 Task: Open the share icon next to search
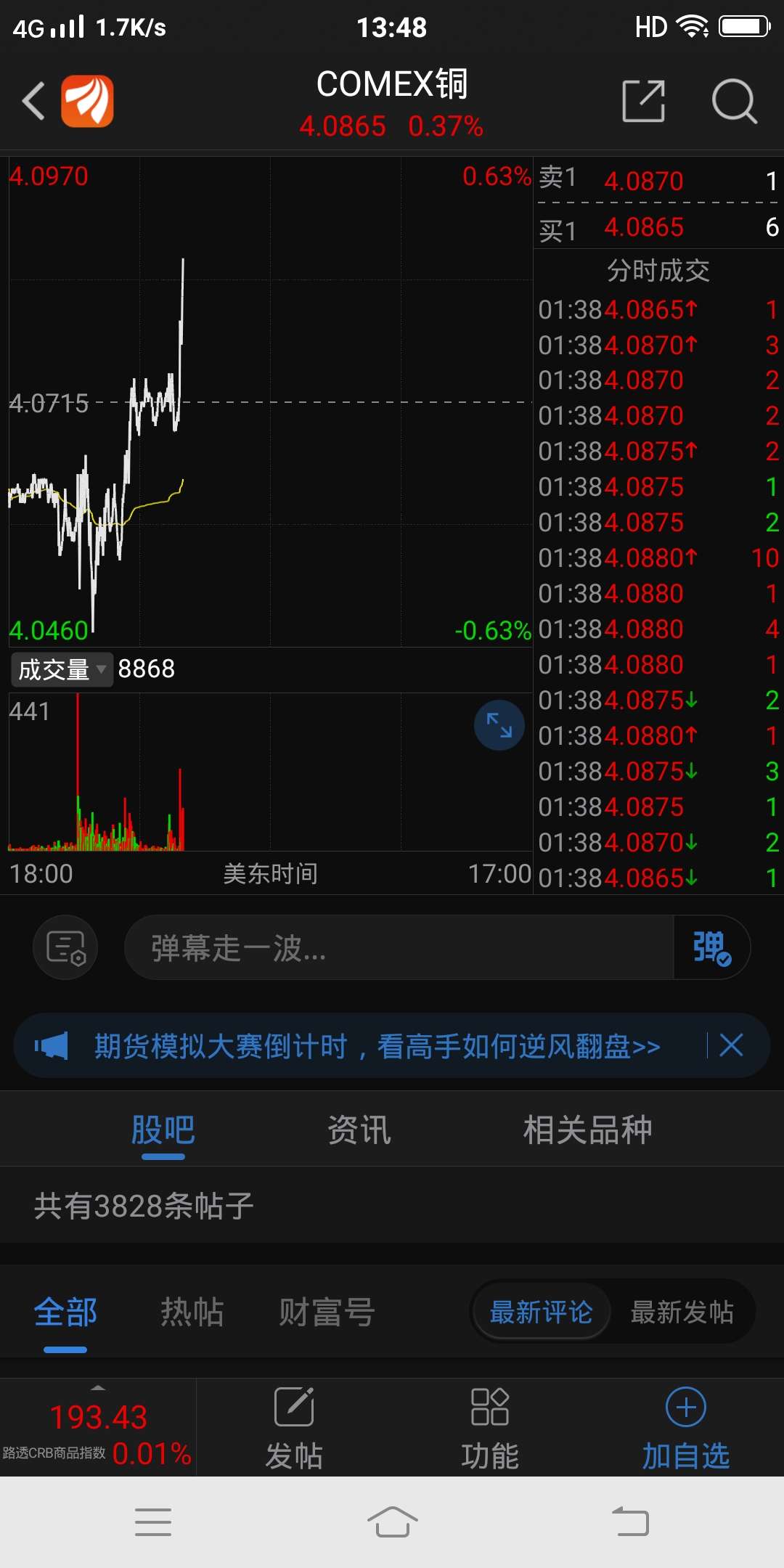pos(643,101)
